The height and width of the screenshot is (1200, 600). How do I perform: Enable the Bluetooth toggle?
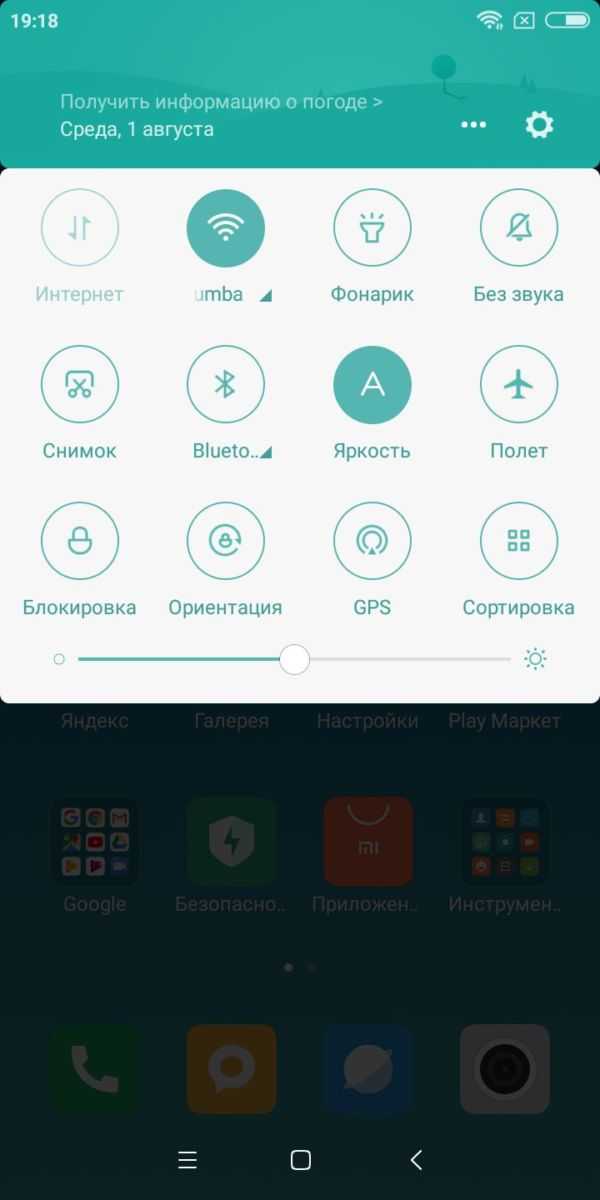click(x=226, y=385)
